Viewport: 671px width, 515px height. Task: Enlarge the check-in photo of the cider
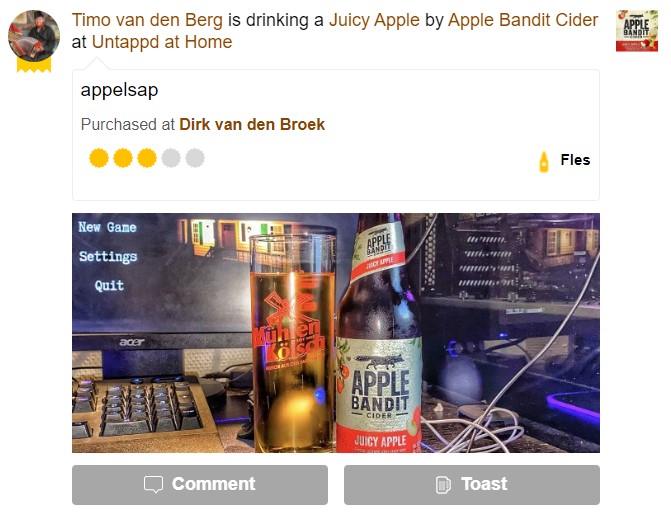pos(335,332)
